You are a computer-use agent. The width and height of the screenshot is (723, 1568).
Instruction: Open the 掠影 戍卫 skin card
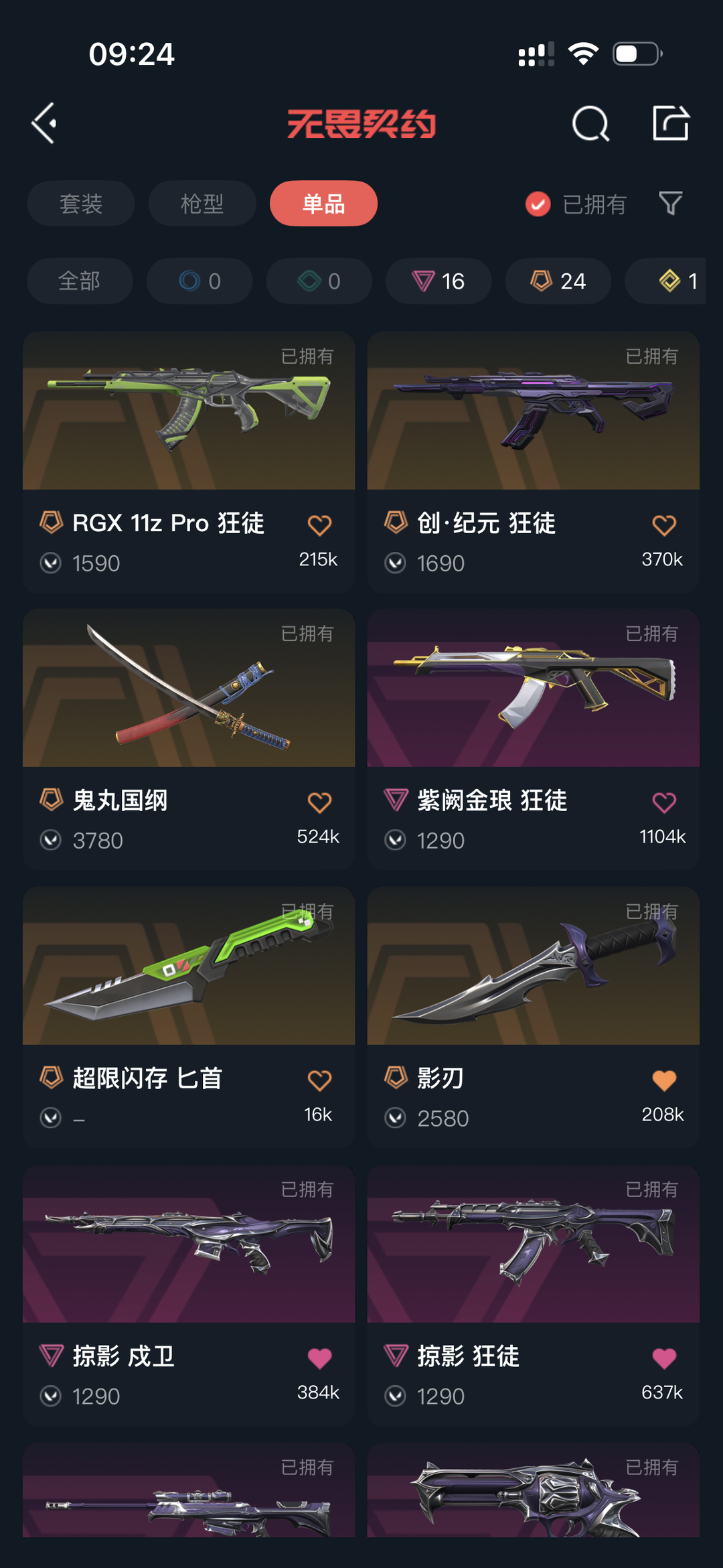(x=189, y=1295)
